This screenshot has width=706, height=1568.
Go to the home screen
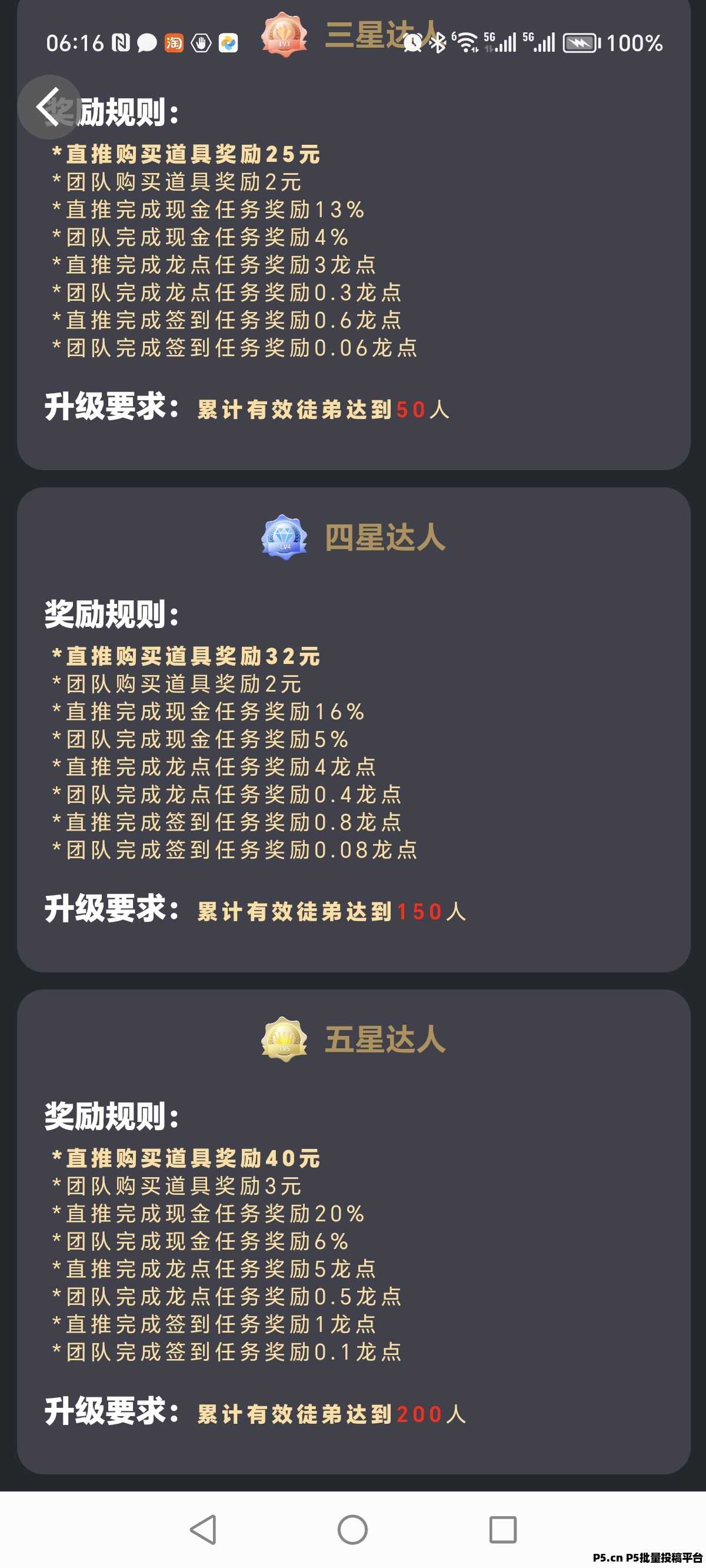352,1529
